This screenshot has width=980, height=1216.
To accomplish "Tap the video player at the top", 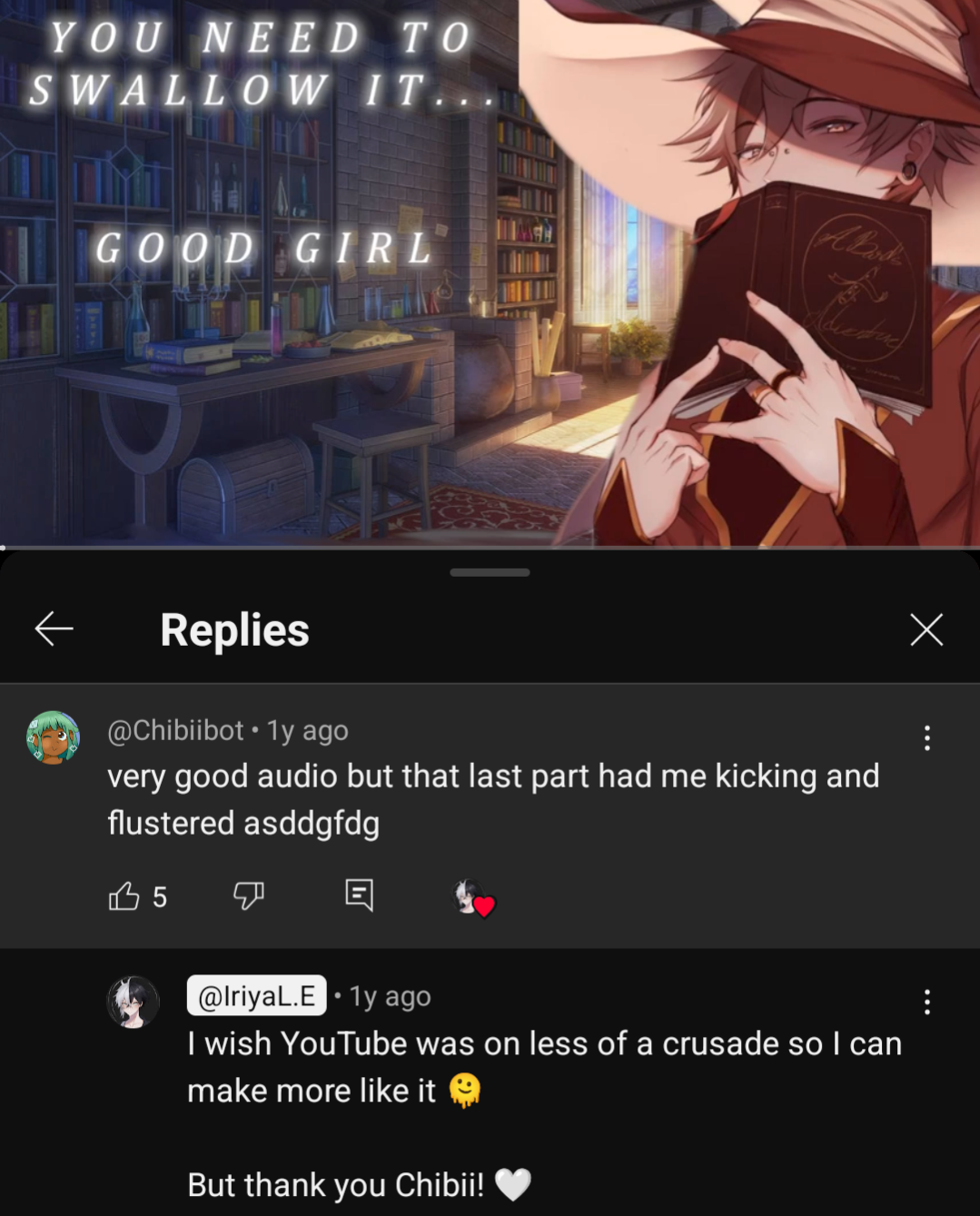I will coord(490,272).
